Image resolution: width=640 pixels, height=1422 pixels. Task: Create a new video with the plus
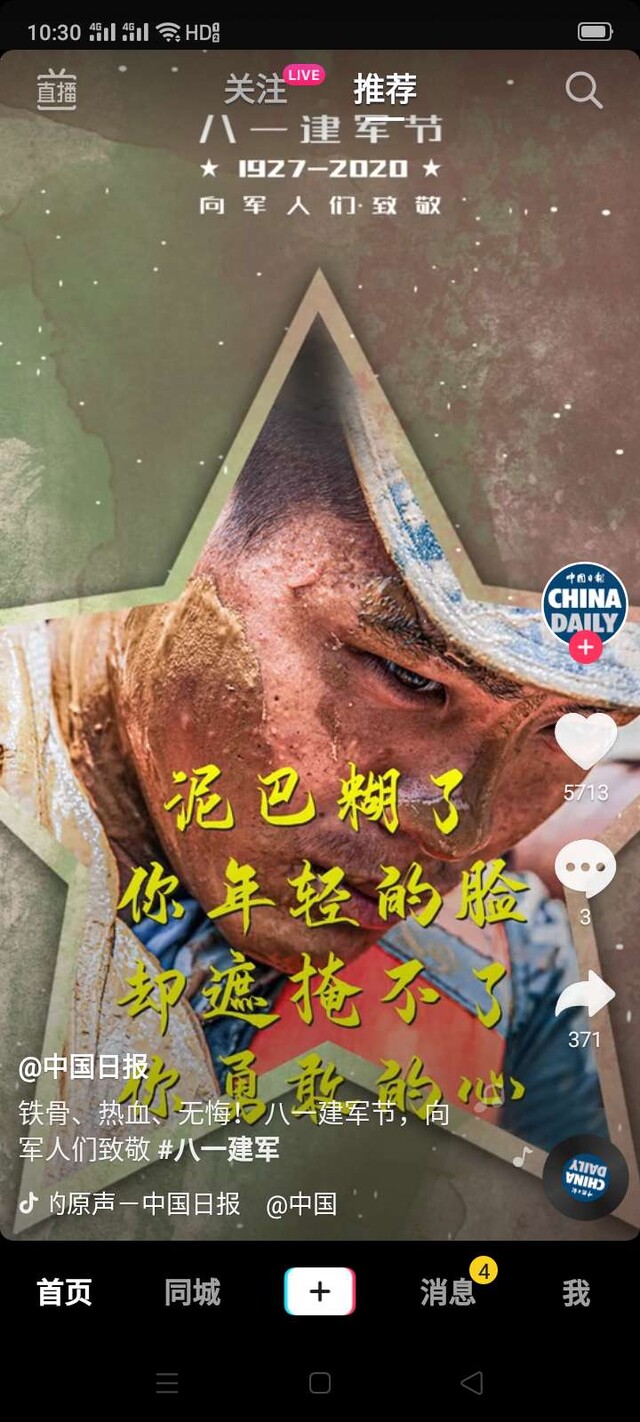click(320, 1291)
